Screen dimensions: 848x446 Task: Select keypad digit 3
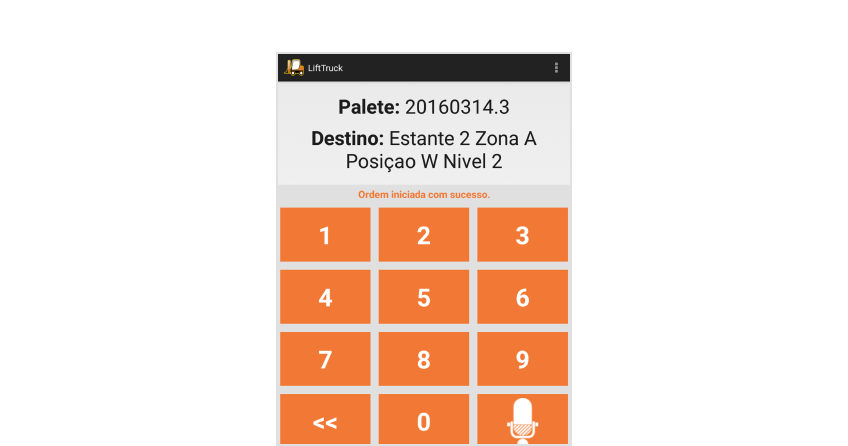522,236
